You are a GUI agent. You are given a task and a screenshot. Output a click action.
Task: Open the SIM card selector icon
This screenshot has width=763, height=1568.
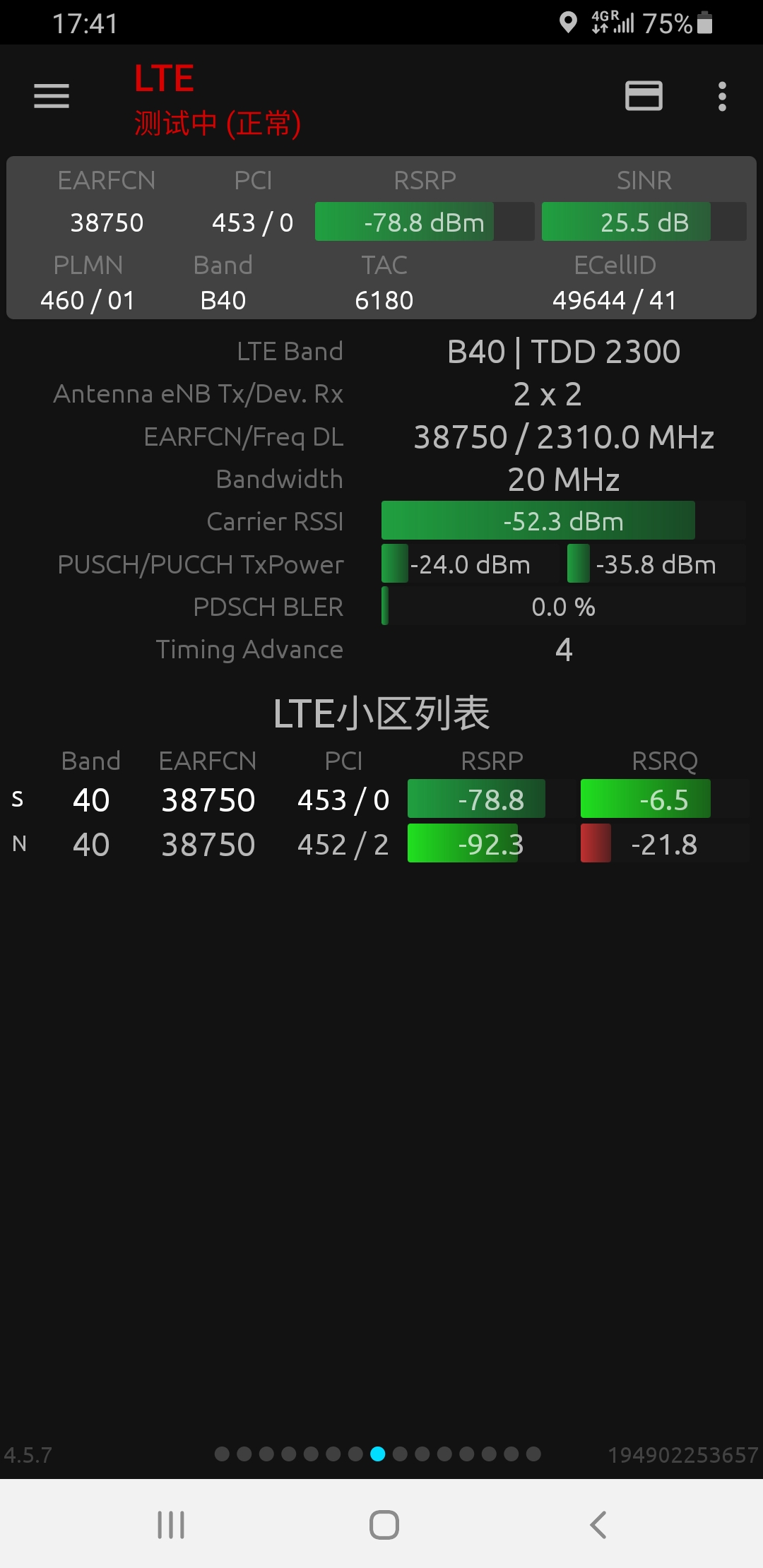(644, 95)
